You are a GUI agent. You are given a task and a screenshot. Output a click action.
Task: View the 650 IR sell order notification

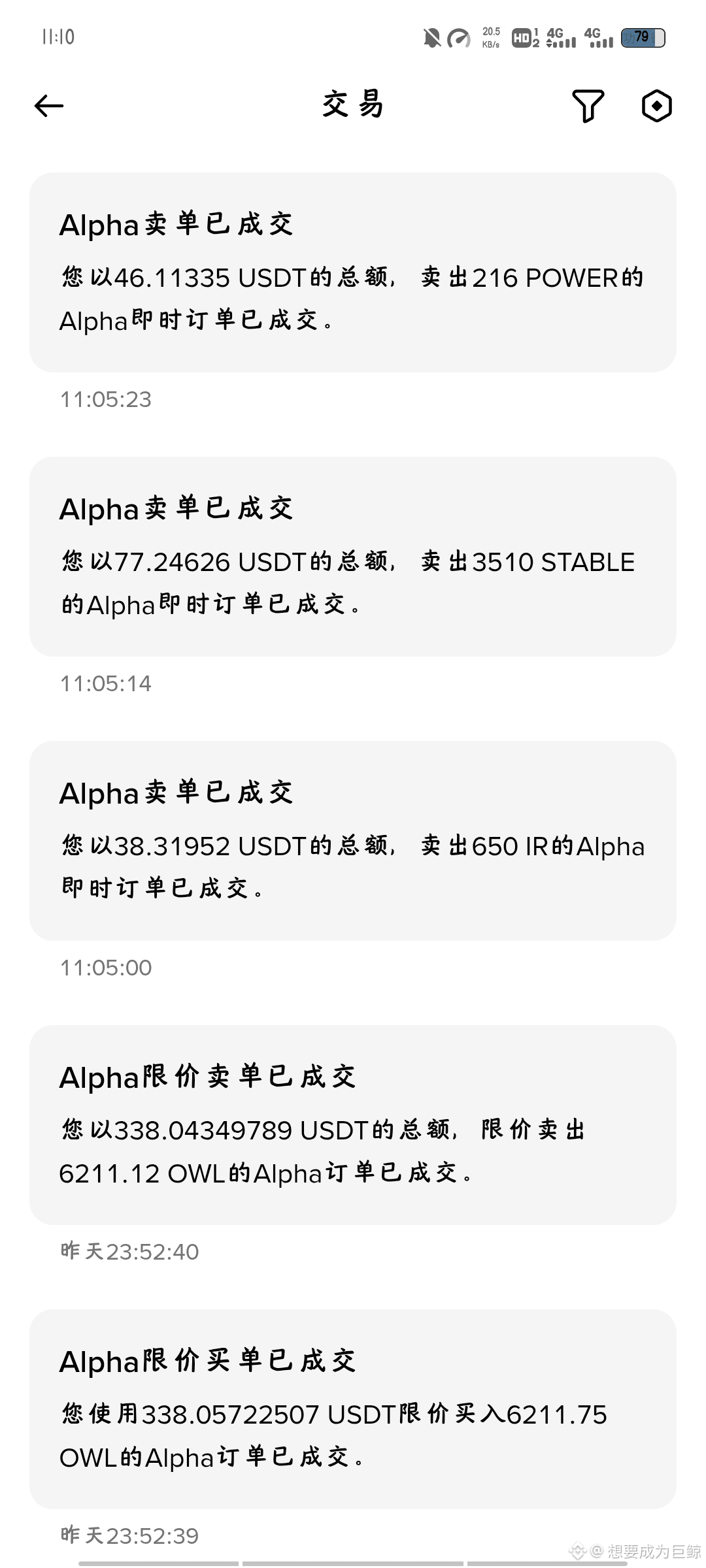coord(353,841)
